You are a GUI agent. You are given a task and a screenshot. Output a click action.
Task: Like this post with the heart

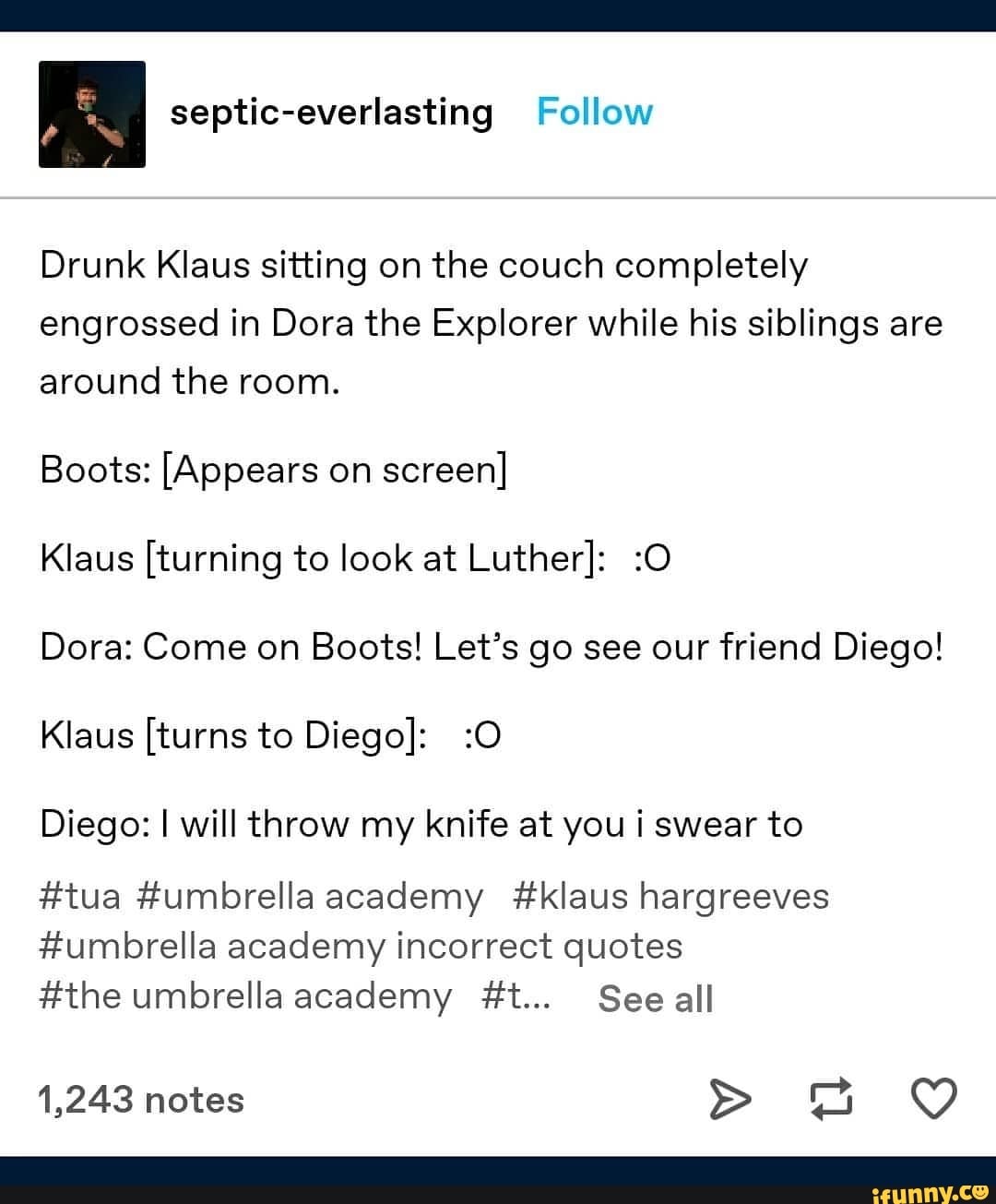(933, 1100)
